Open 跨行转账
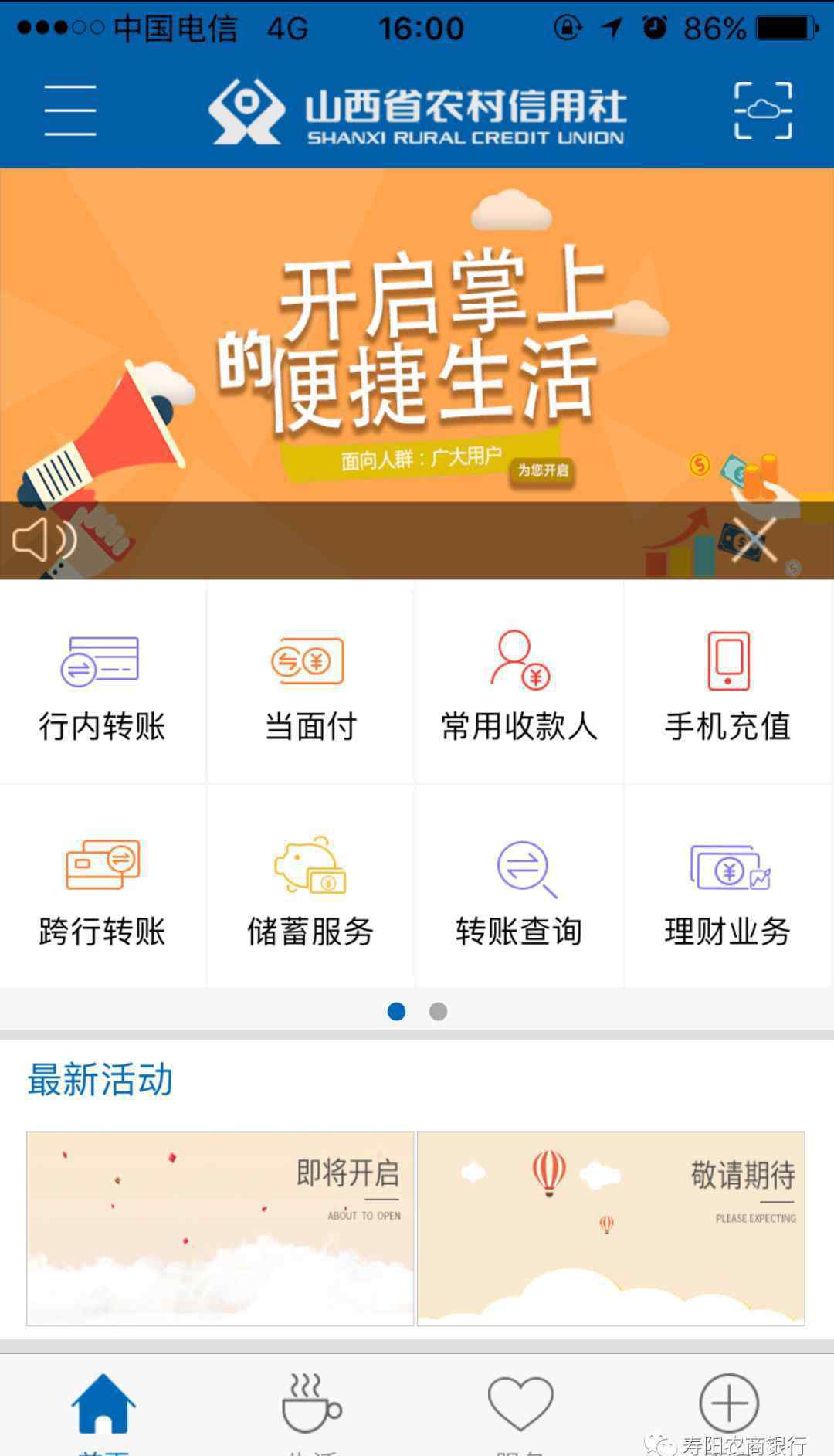This screenshot has width=834, height=1456. [x=103, y=887]
